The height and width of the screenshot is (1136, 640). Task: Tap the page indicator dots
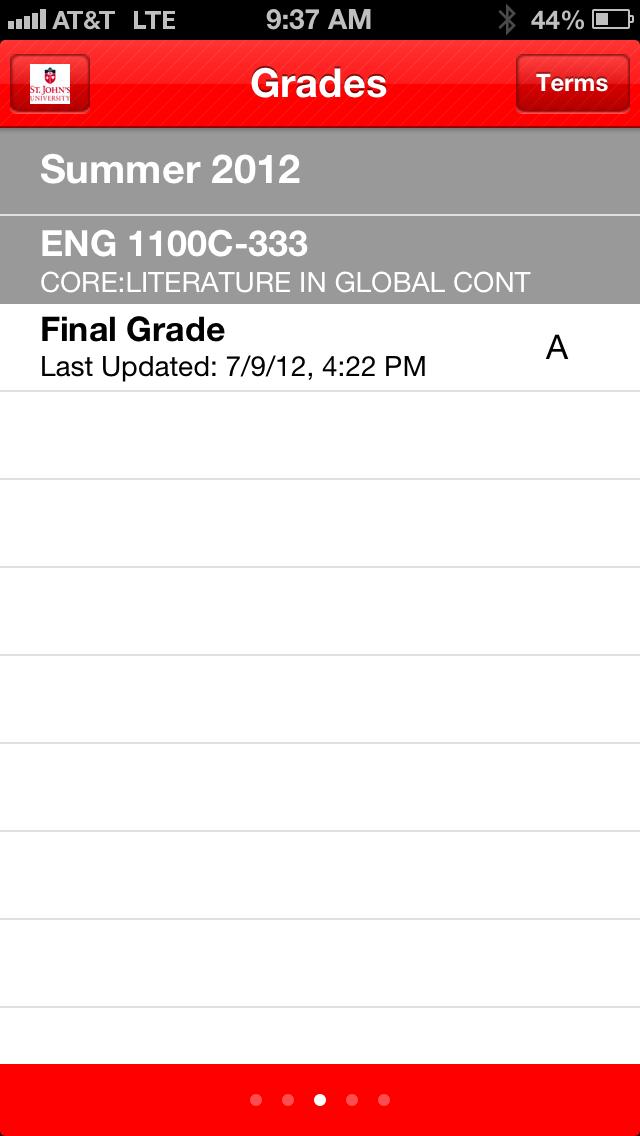(320, 1100)
